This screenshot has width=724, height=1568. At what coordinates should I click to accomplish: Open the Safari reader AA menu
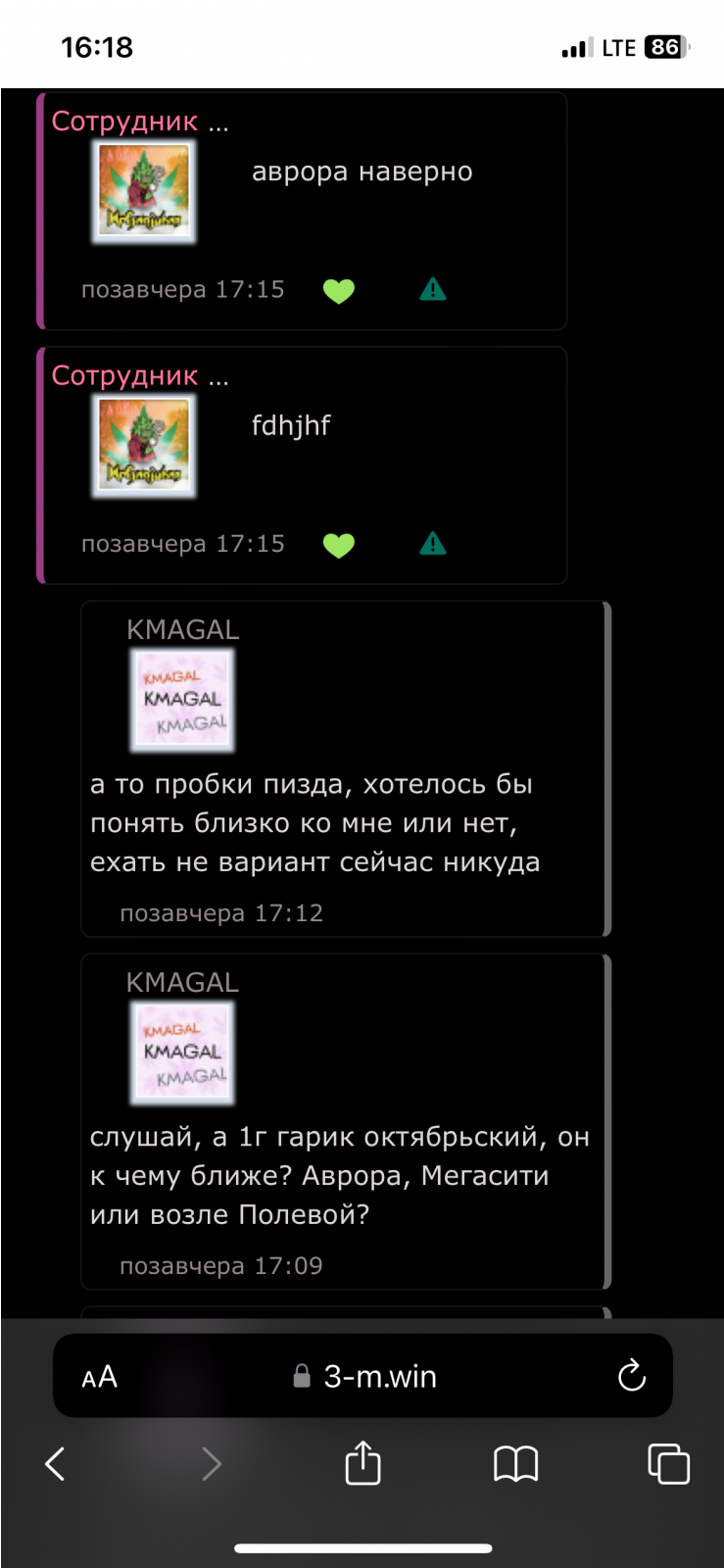(100, 1377)
